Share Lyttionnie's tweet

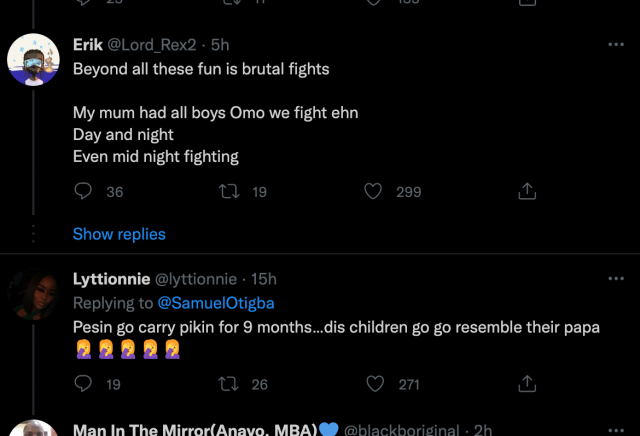click(x=527, y=383)
